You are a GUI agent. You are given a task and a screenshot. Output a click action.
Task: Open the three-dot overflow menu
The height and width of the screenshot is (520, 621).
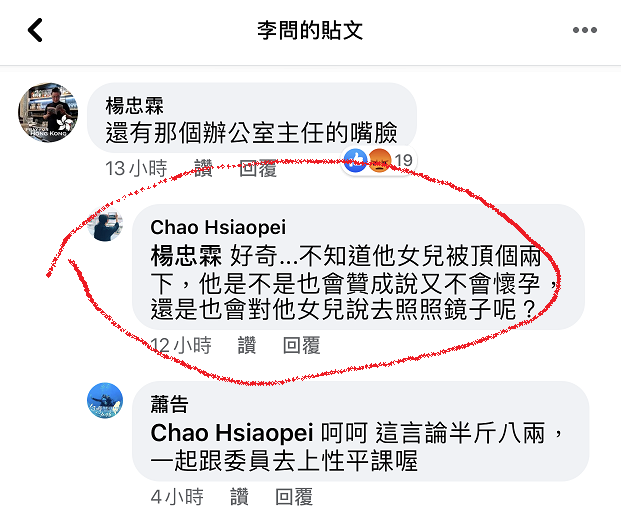point(584,30)
